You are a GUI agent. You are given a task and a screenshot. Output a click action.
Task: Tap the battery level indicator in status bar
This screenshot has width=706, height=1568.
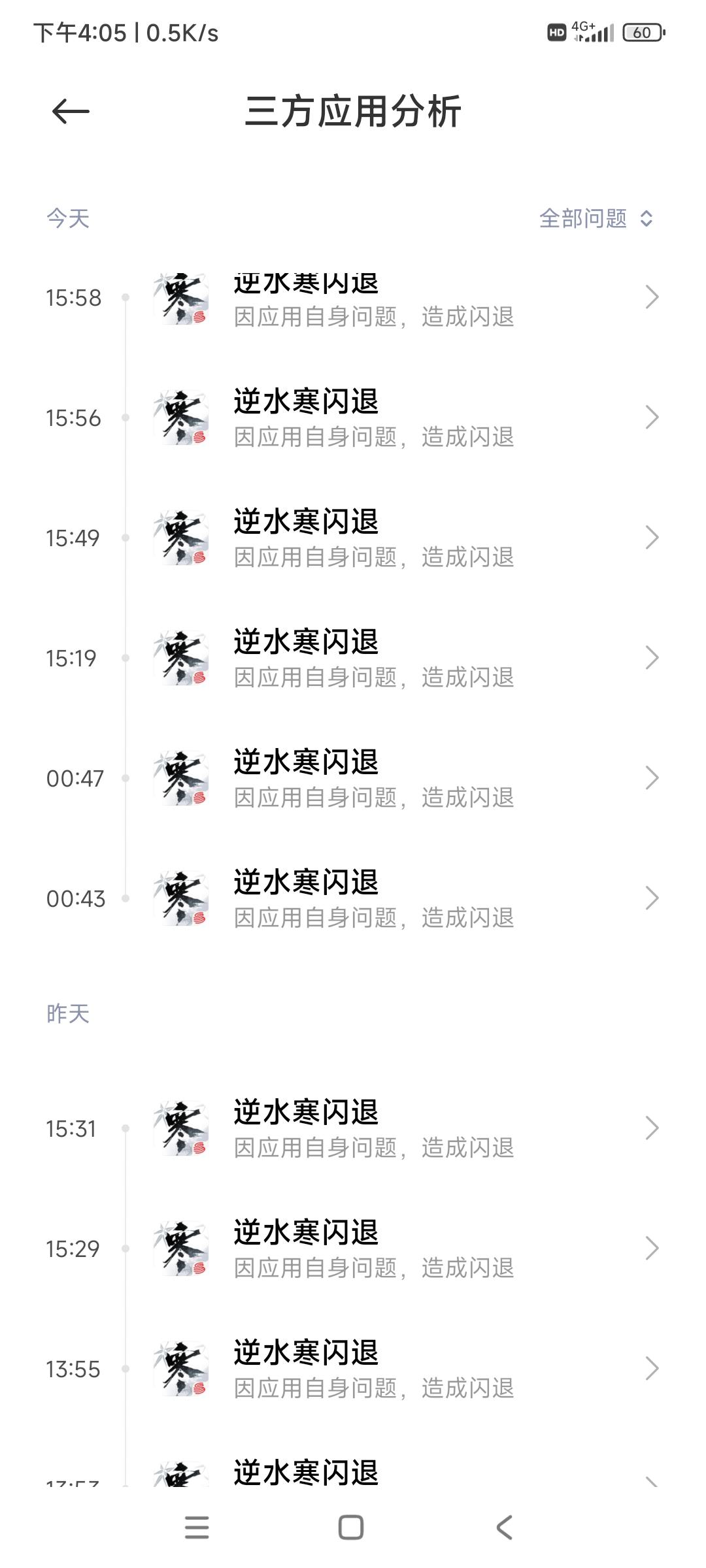click(641, 31)
